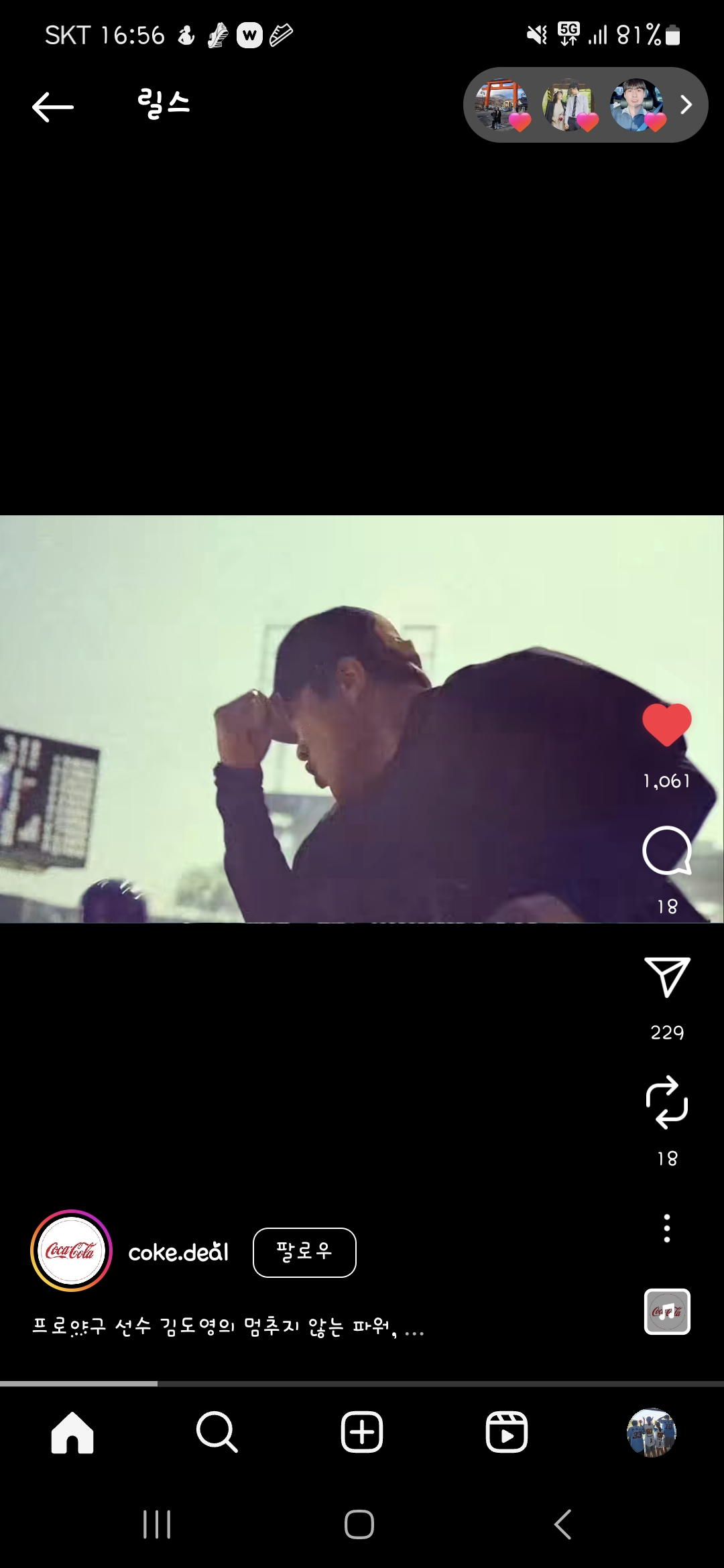
Task: Open my profile tab
Action: coord(651,1433)
